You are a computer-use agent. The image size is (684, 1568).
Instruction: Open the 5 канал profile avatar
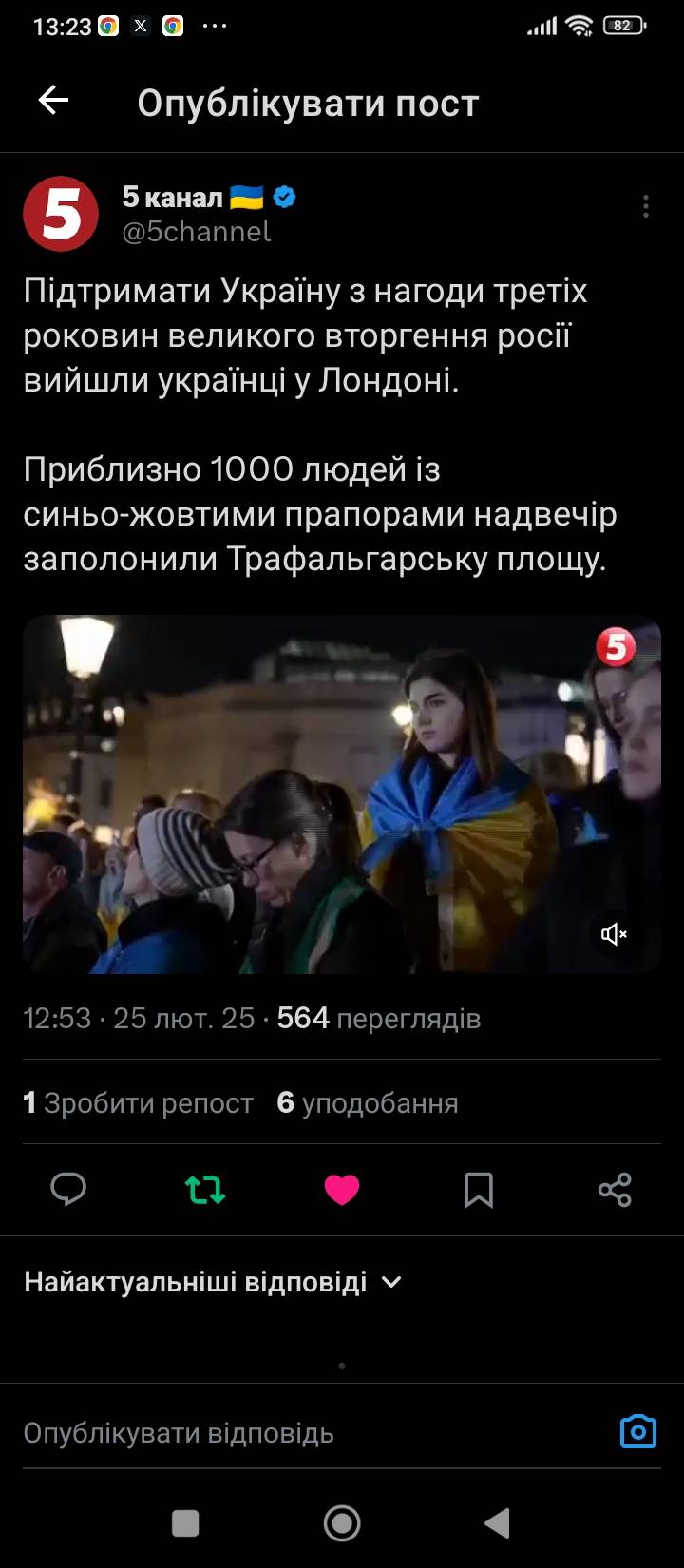point(61,214)
